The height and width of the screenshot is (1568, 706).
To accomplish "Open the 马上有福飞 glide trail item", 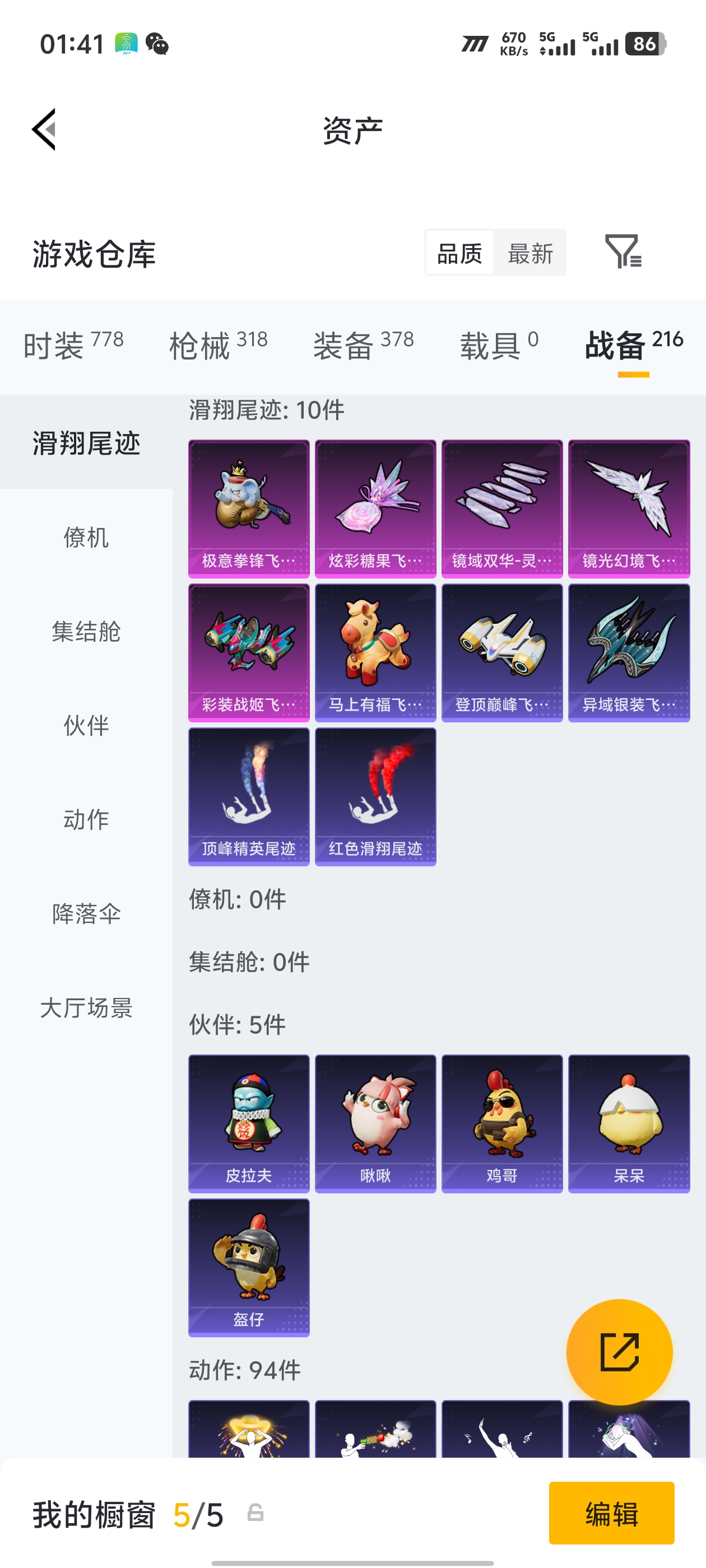I will tap(375, 652).
